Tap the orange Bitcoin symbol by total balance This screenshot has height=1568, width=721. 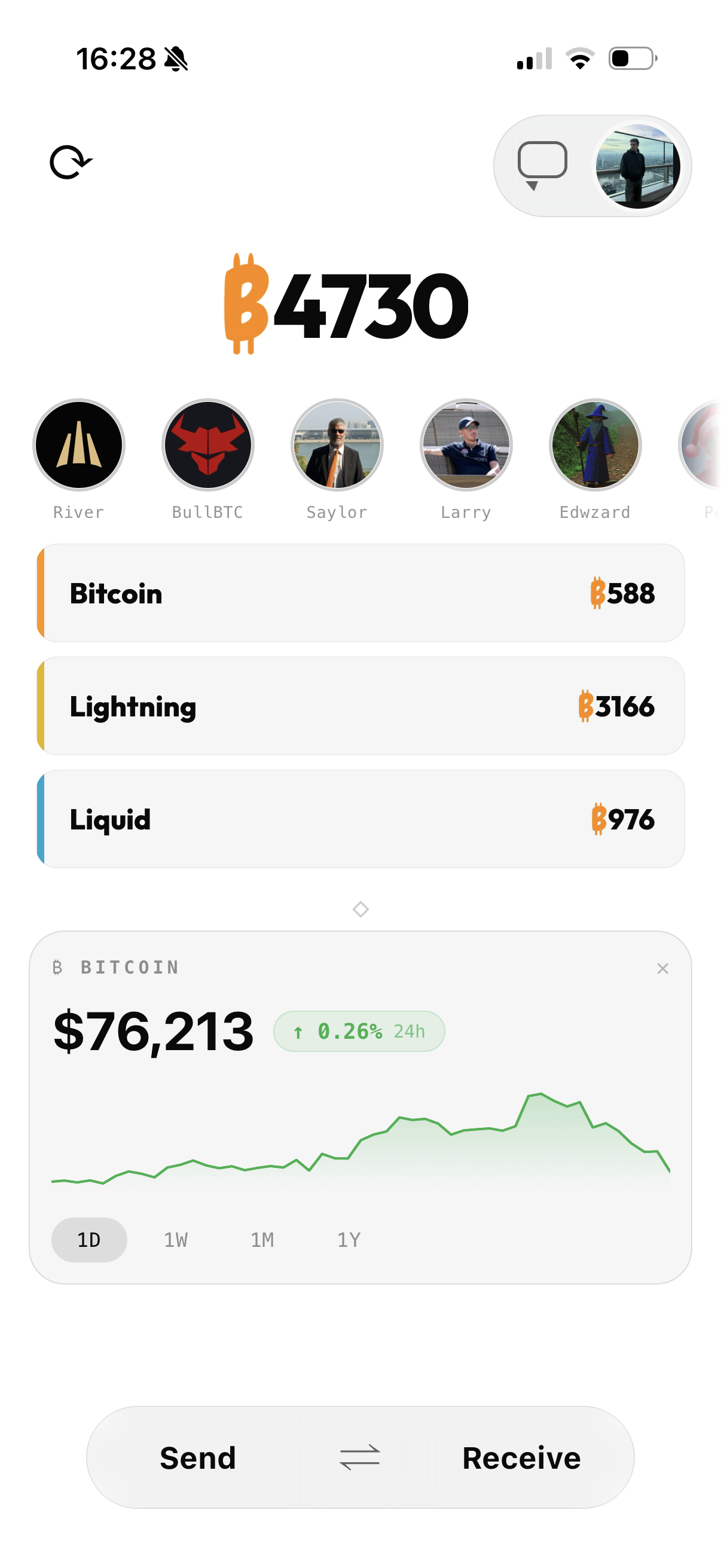[244, 303]
